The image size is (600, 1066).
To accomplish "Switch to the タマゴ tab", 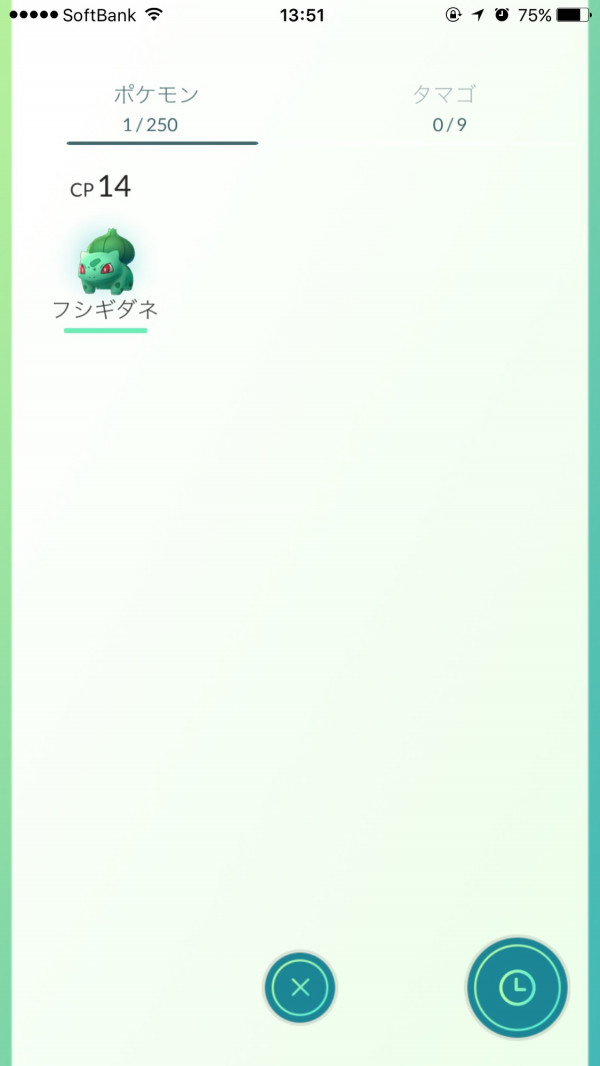I will pos(443,108).
